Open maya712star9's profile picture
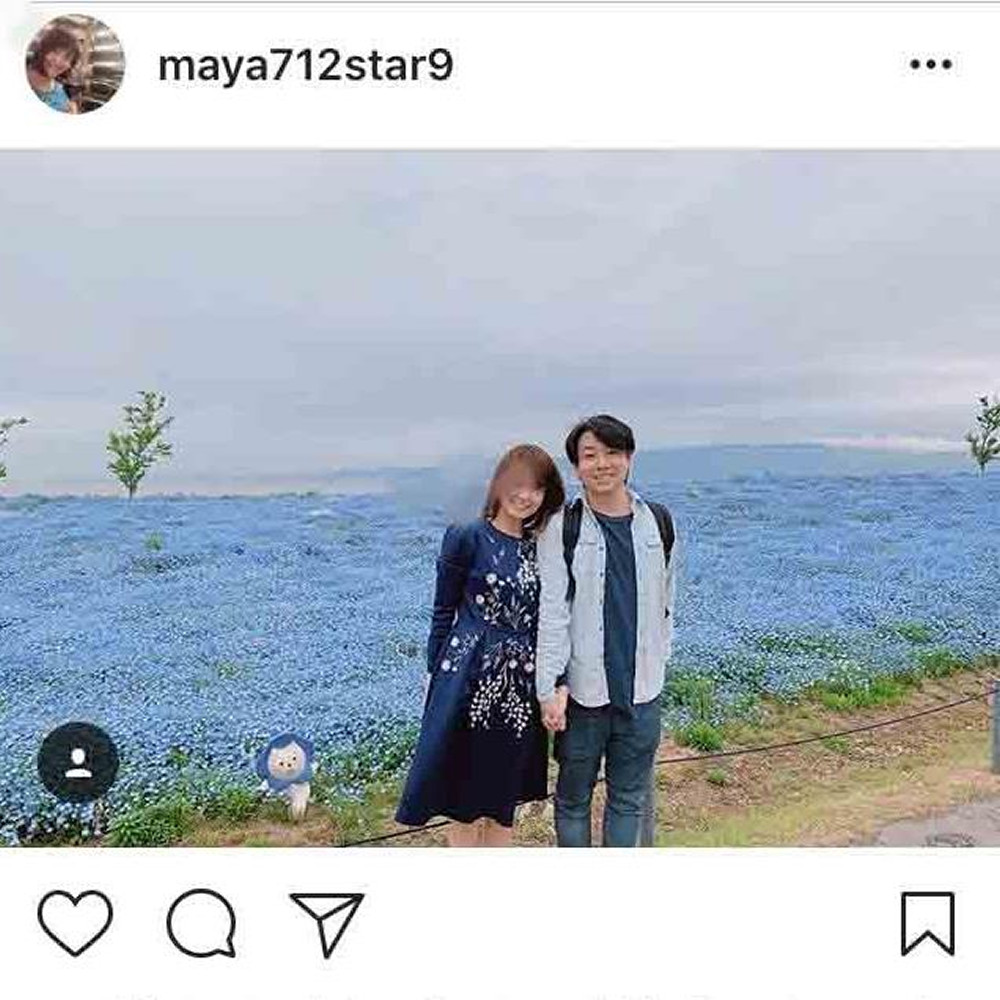1000x1000 pixels. pos(75,65)
